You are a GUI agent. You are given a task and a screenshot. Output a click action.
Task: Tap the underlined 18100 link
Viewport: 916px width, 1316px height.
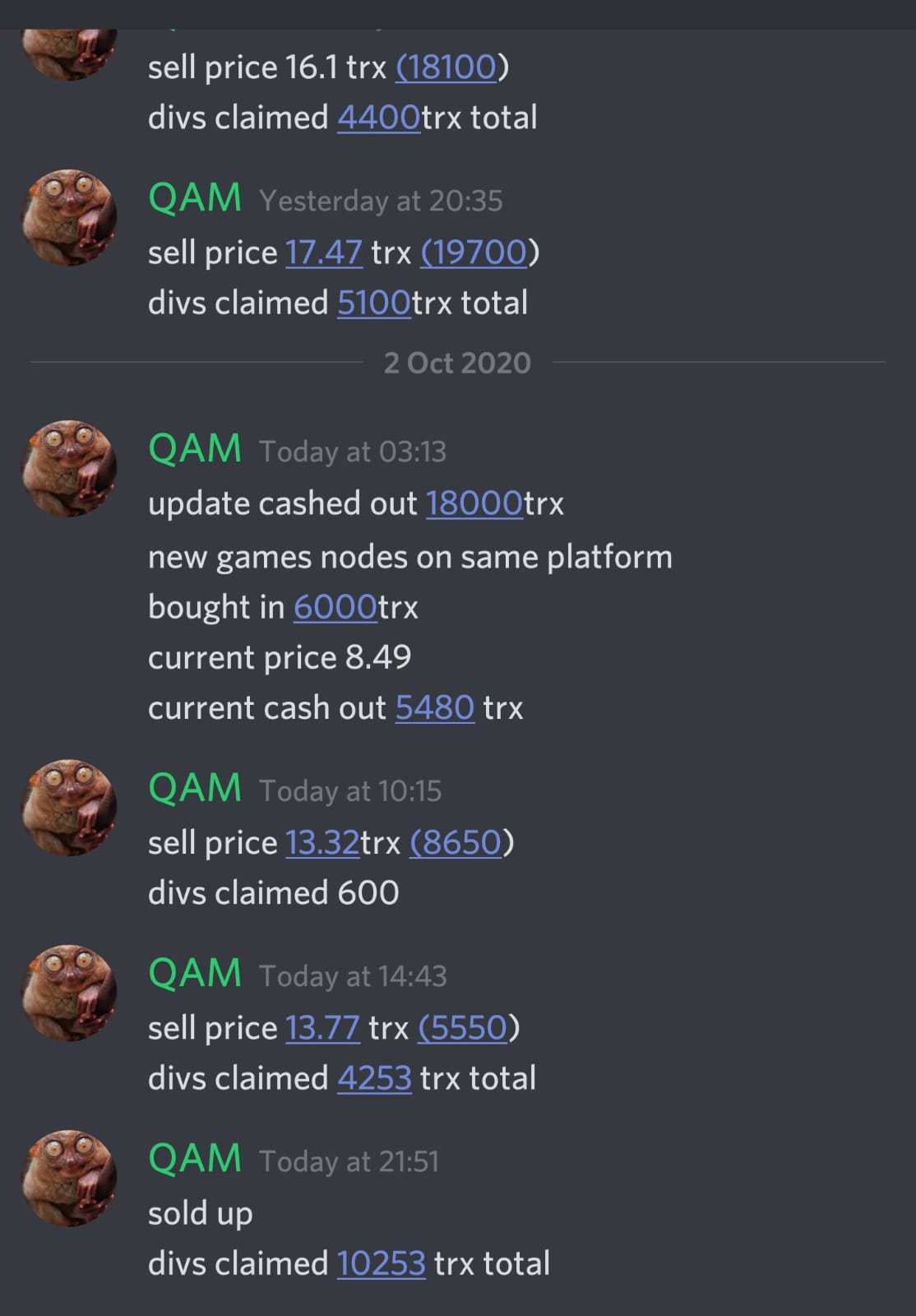pyautogui.click(x=447, y=67)
